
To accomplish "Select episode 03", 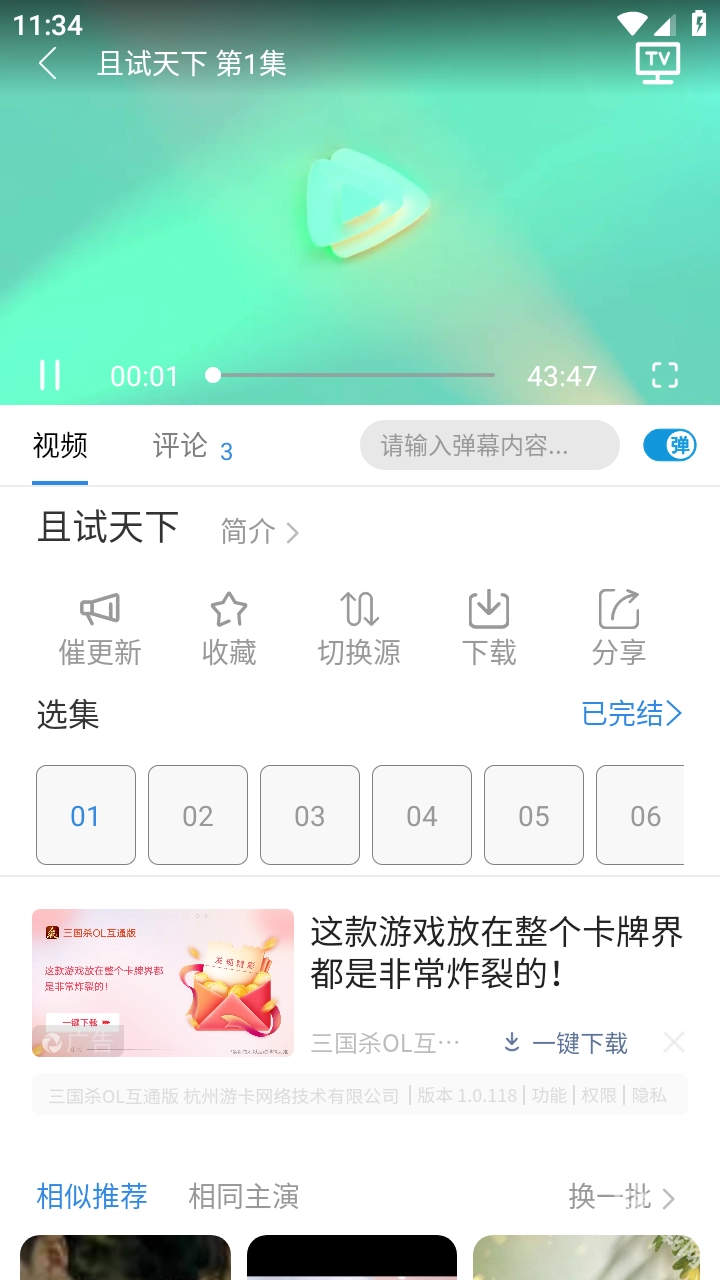I will 310,815.
